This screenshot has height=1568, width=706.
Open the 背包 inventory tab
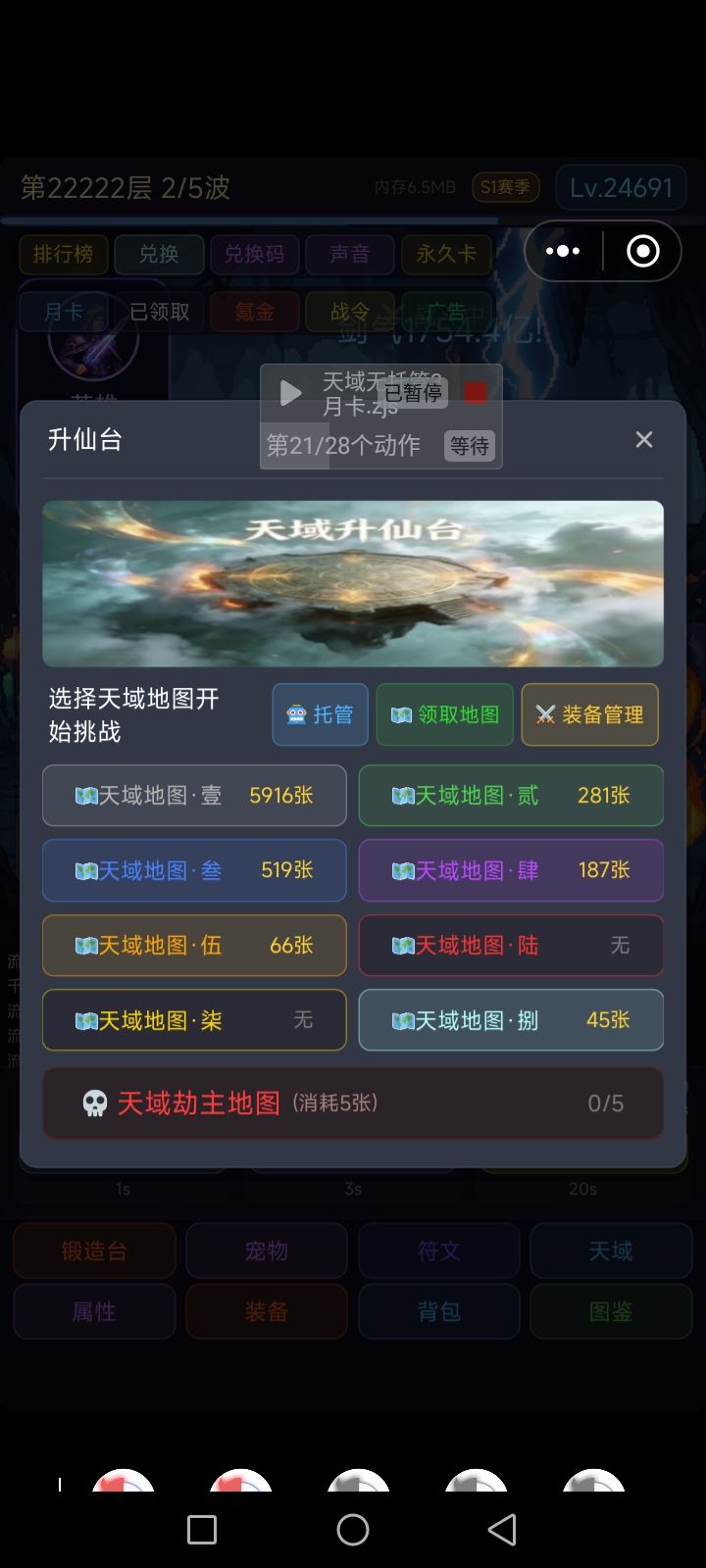click(x=438, y=1311)
